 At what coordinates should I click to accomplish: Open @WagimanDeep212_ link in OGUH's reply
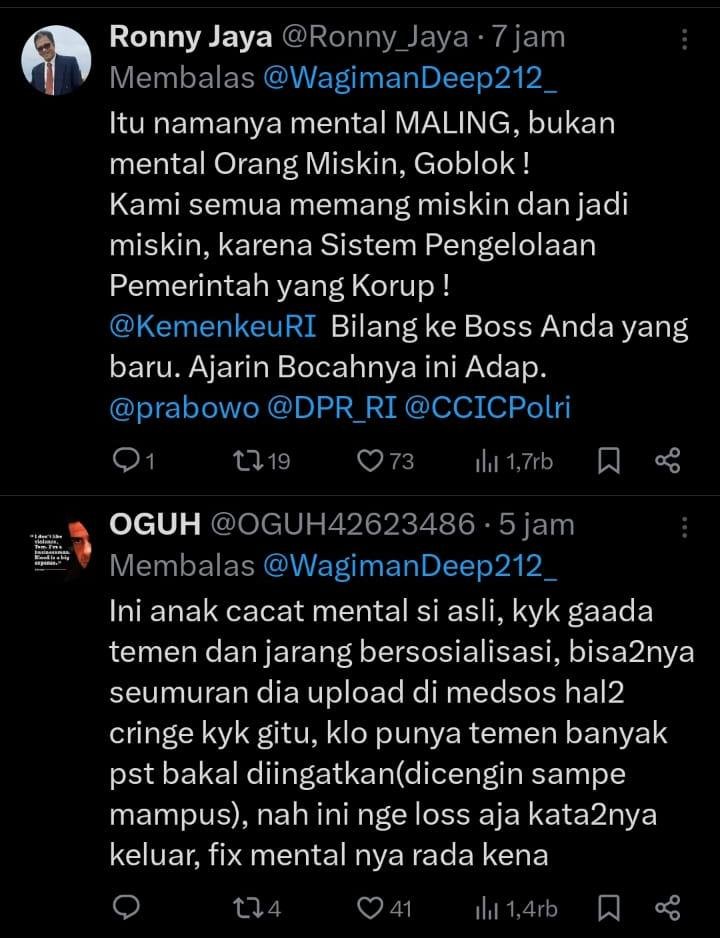409,566
